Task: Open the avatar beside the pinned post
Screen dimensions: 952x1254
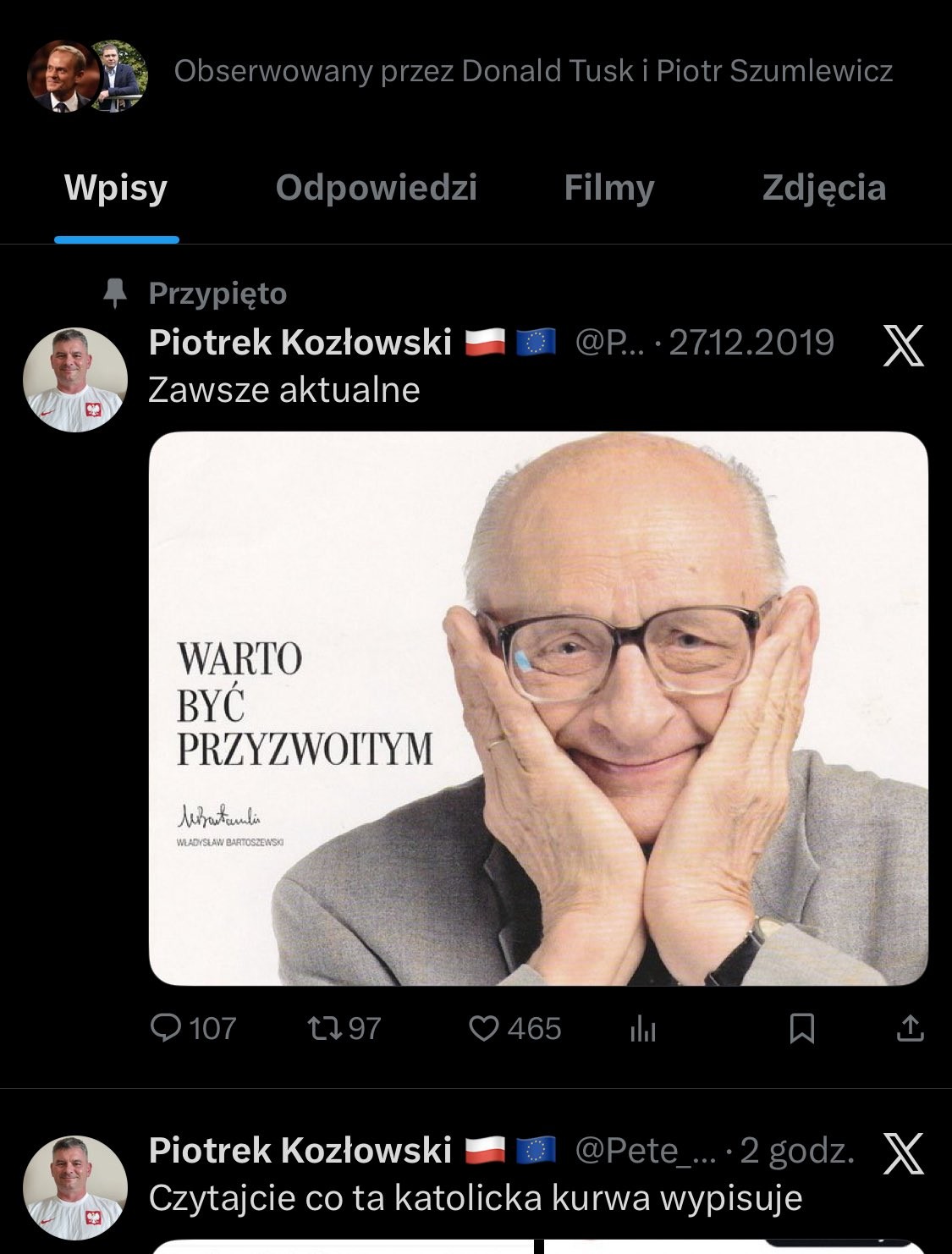Action: [75, 380]
